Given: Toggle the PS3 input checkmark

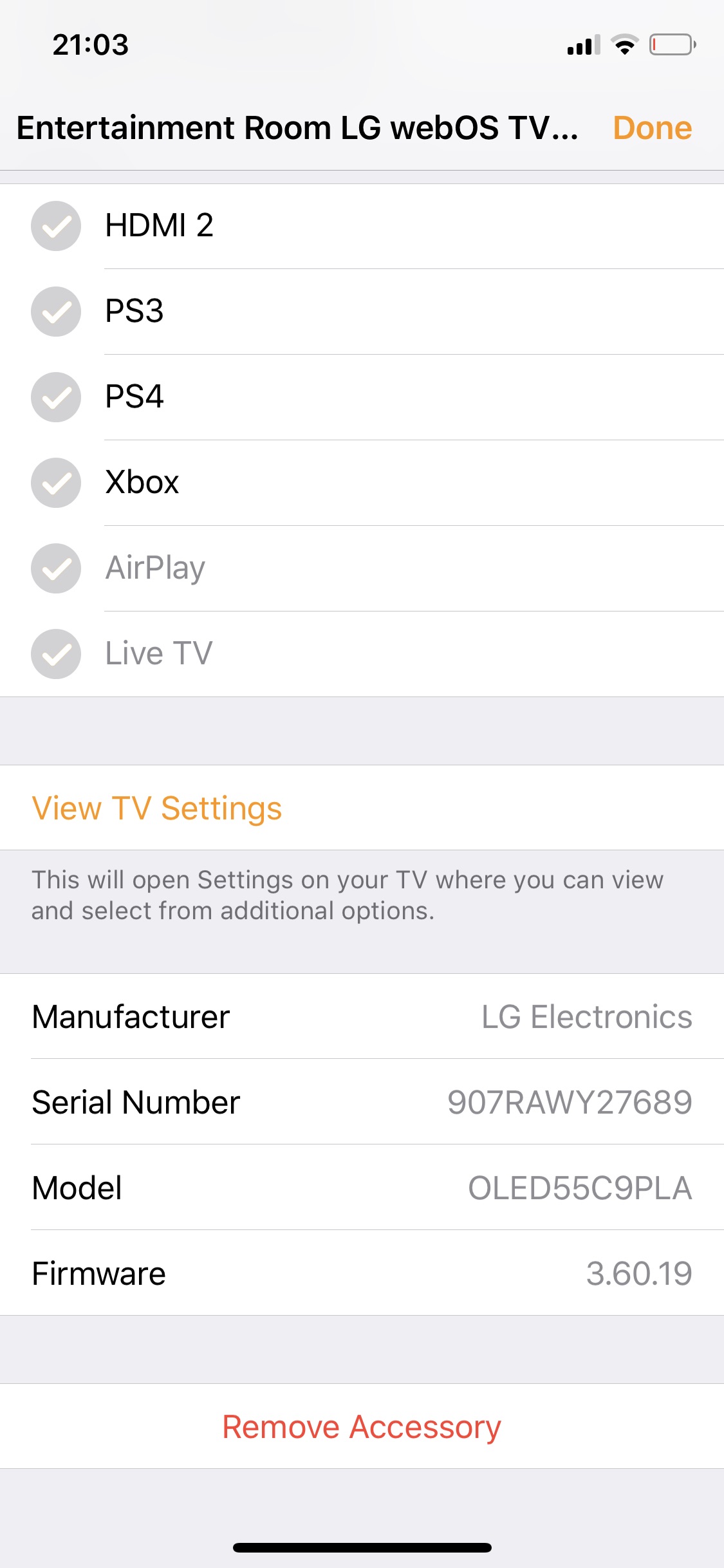Looking at the screenshot, I should coord(56,312).
